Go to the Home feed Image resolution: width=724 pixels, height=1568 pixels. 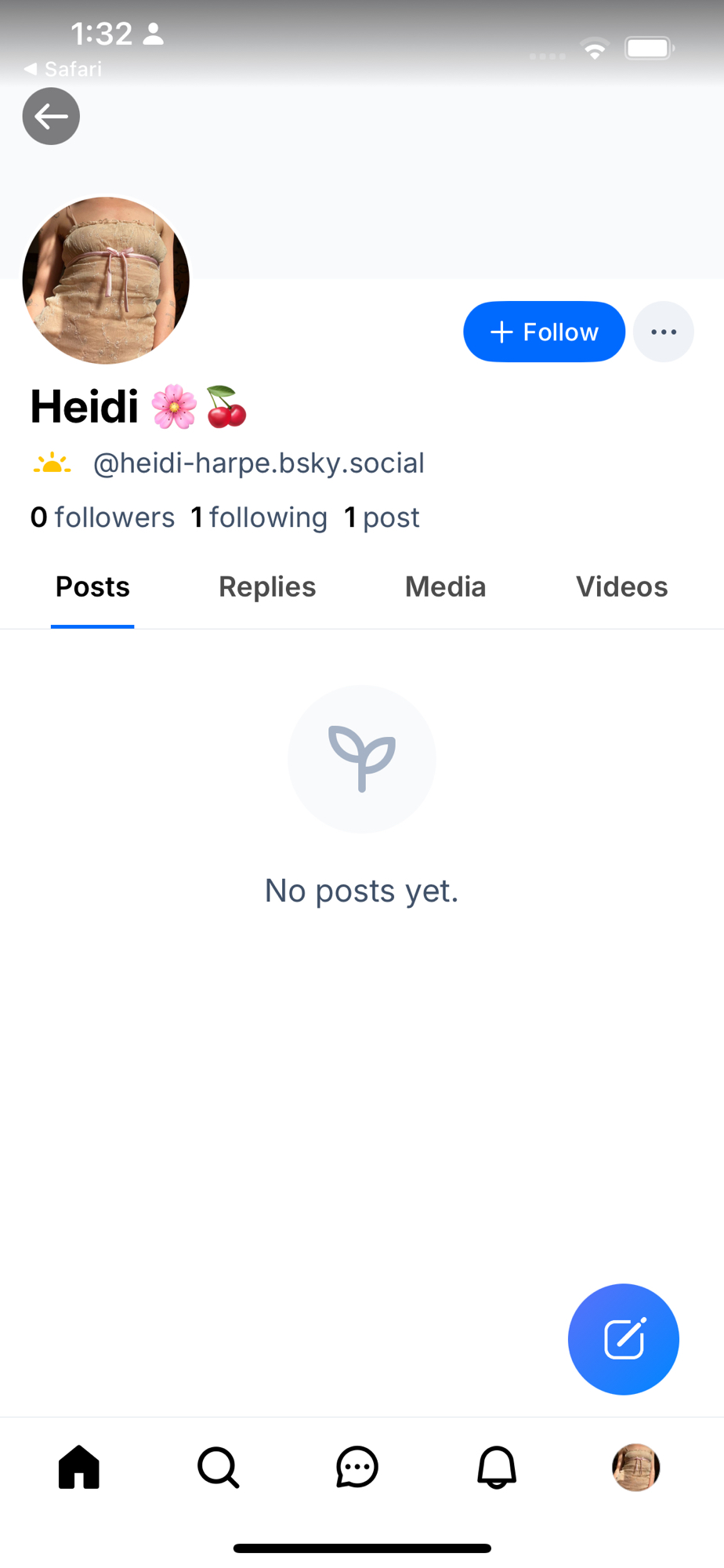coord(79,1467)
